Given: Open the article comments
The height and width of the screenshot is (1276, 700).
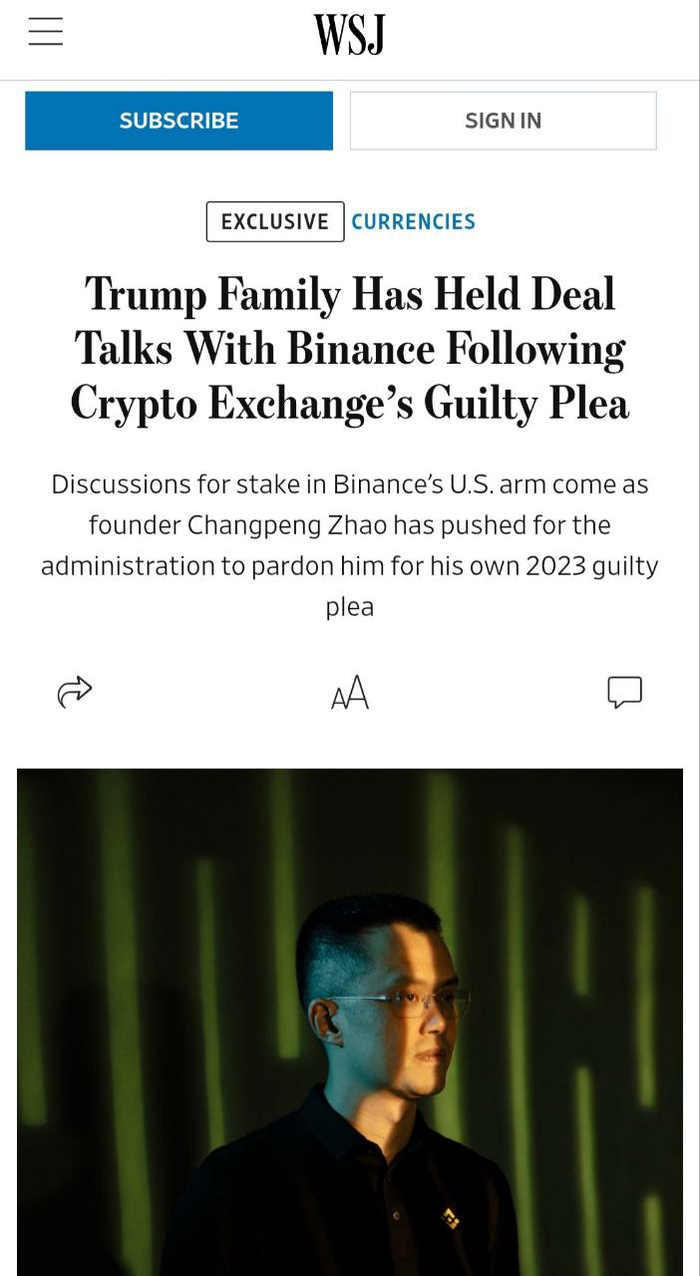Looking at the screenshot, I should [625, 692].
